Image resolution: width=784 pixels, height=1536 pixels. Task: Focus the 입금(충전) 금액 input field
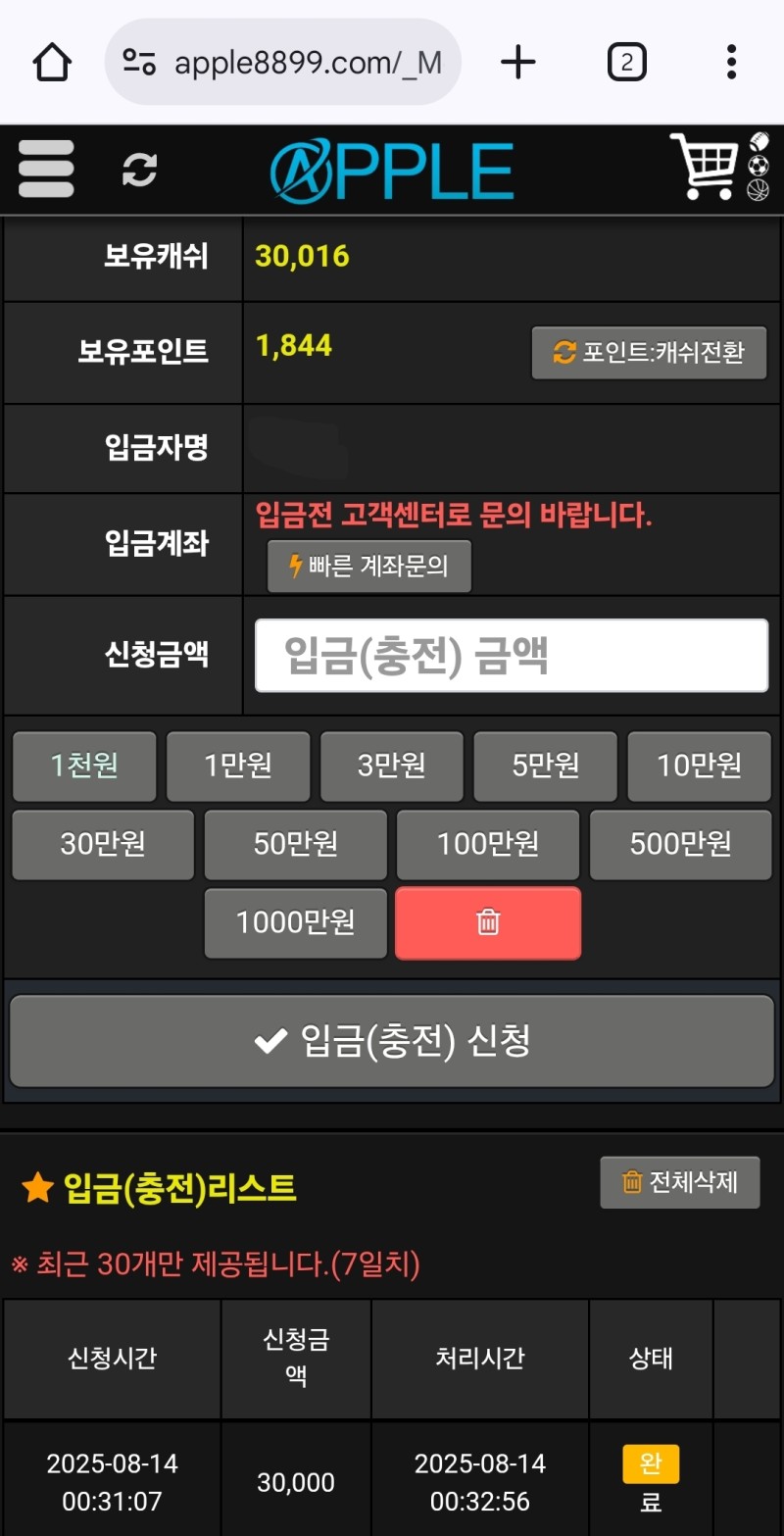coord(512,656)
